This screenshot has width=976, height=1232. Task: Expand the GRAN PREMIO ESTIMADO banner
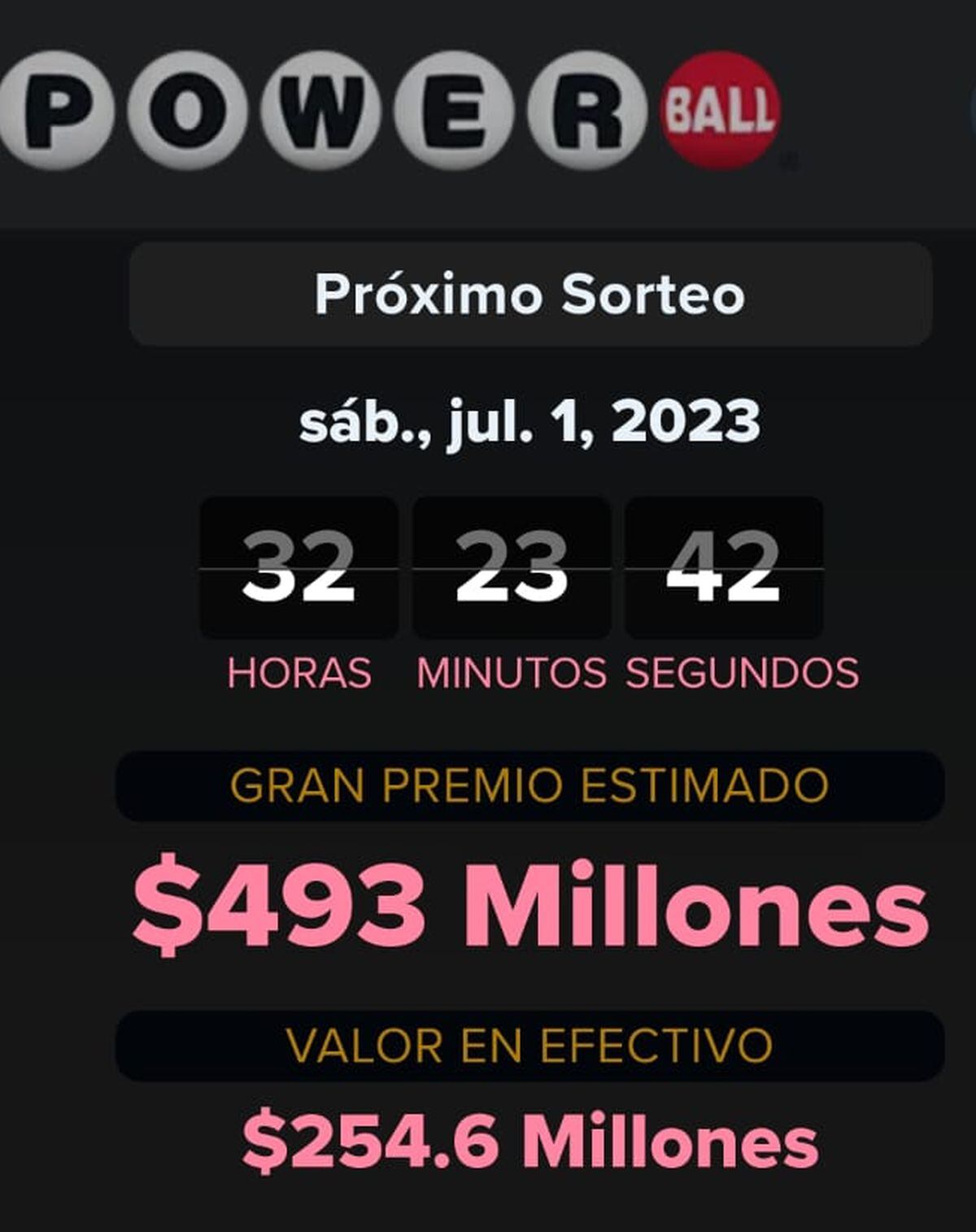point(527,784)
